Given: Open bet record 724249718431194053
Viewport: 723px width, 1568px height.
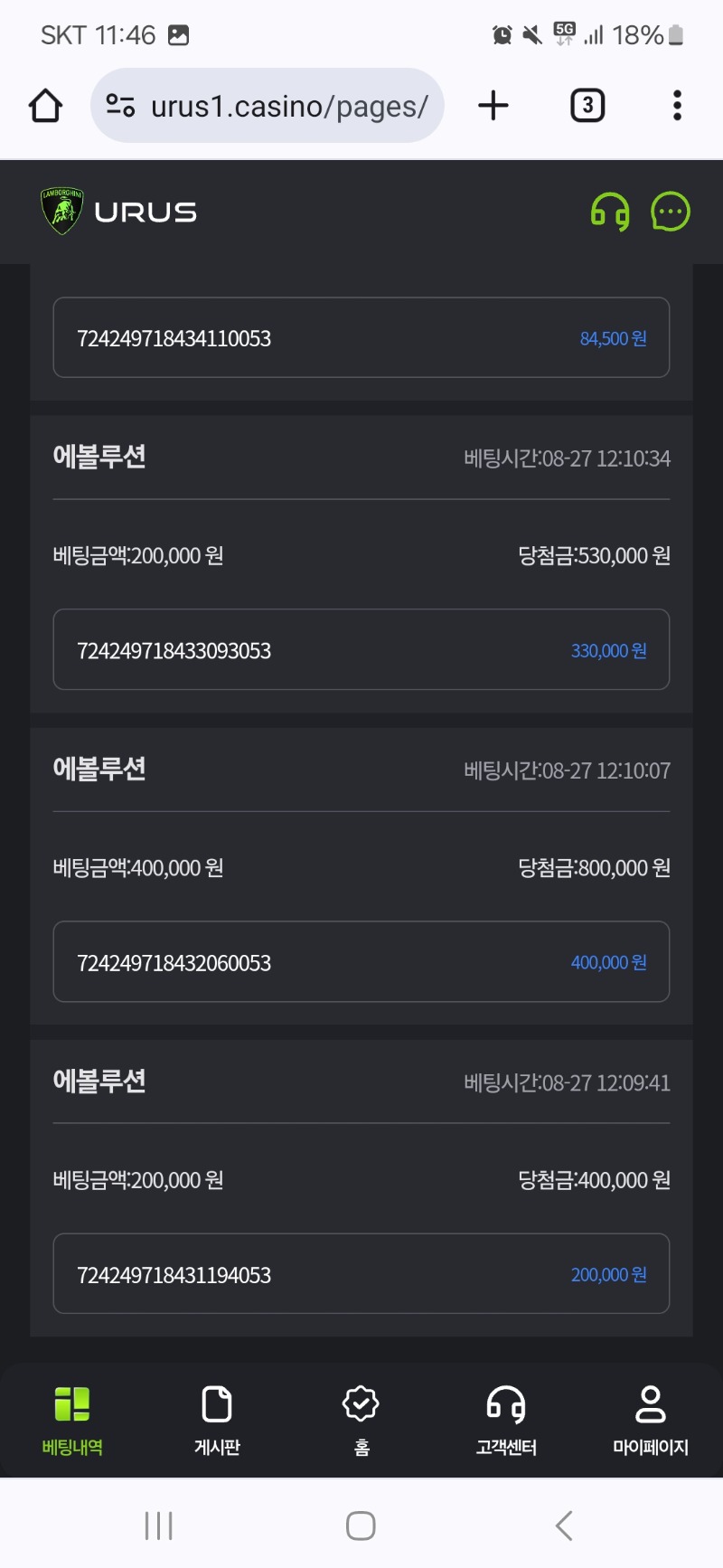Looking at the screenshot, I should point(361,1273).
